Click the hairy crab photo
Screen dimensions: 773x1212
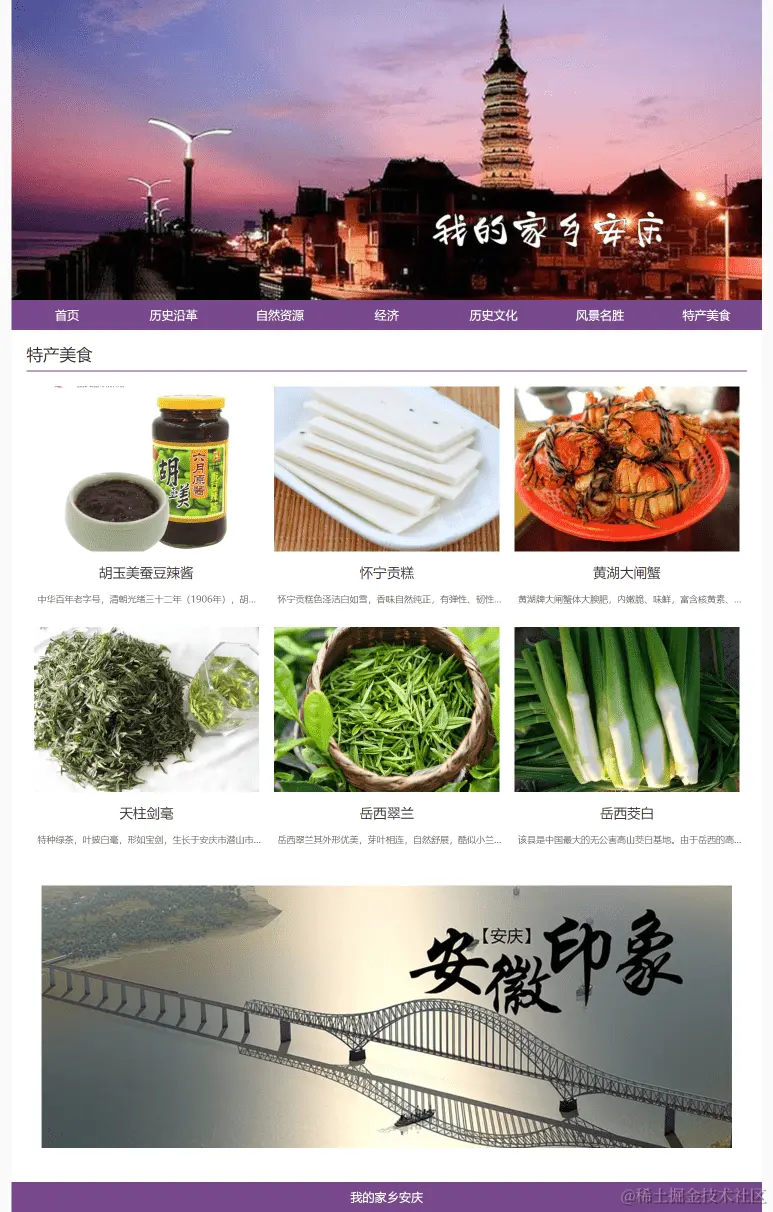click(x=626, y=468)
